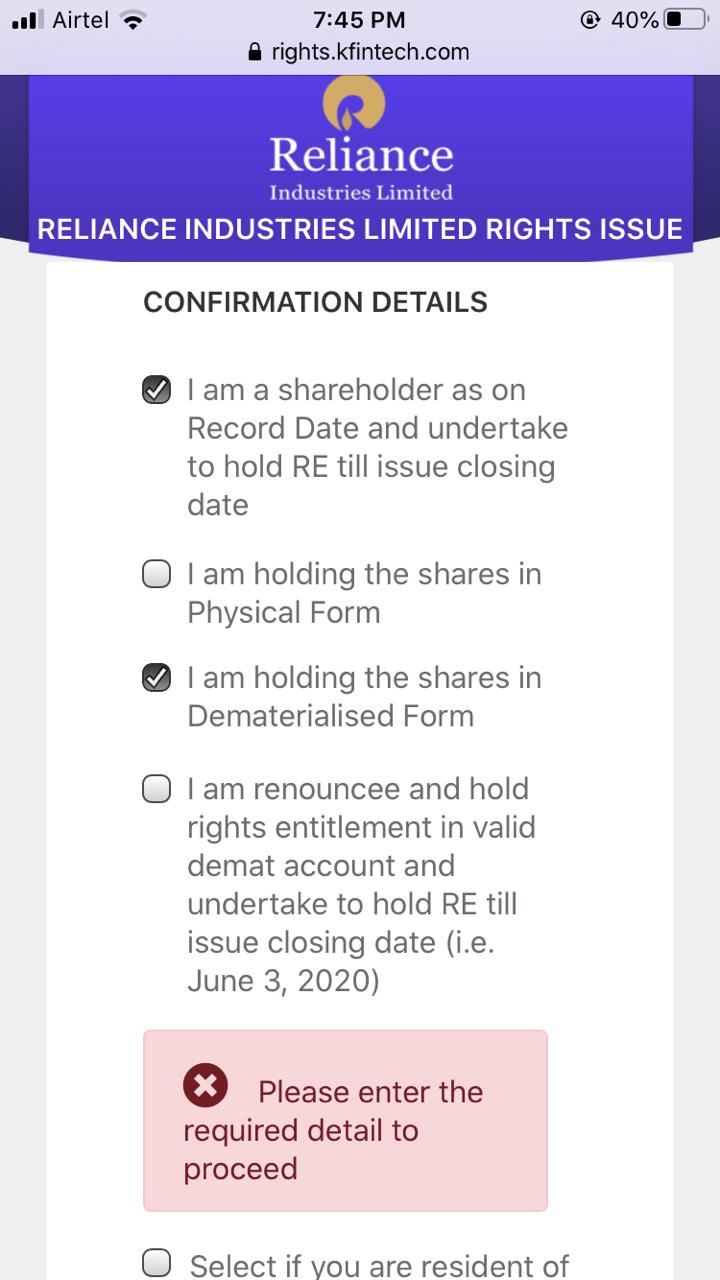Tick the renouncee rights entitlement checkbox

click(156, 789)
